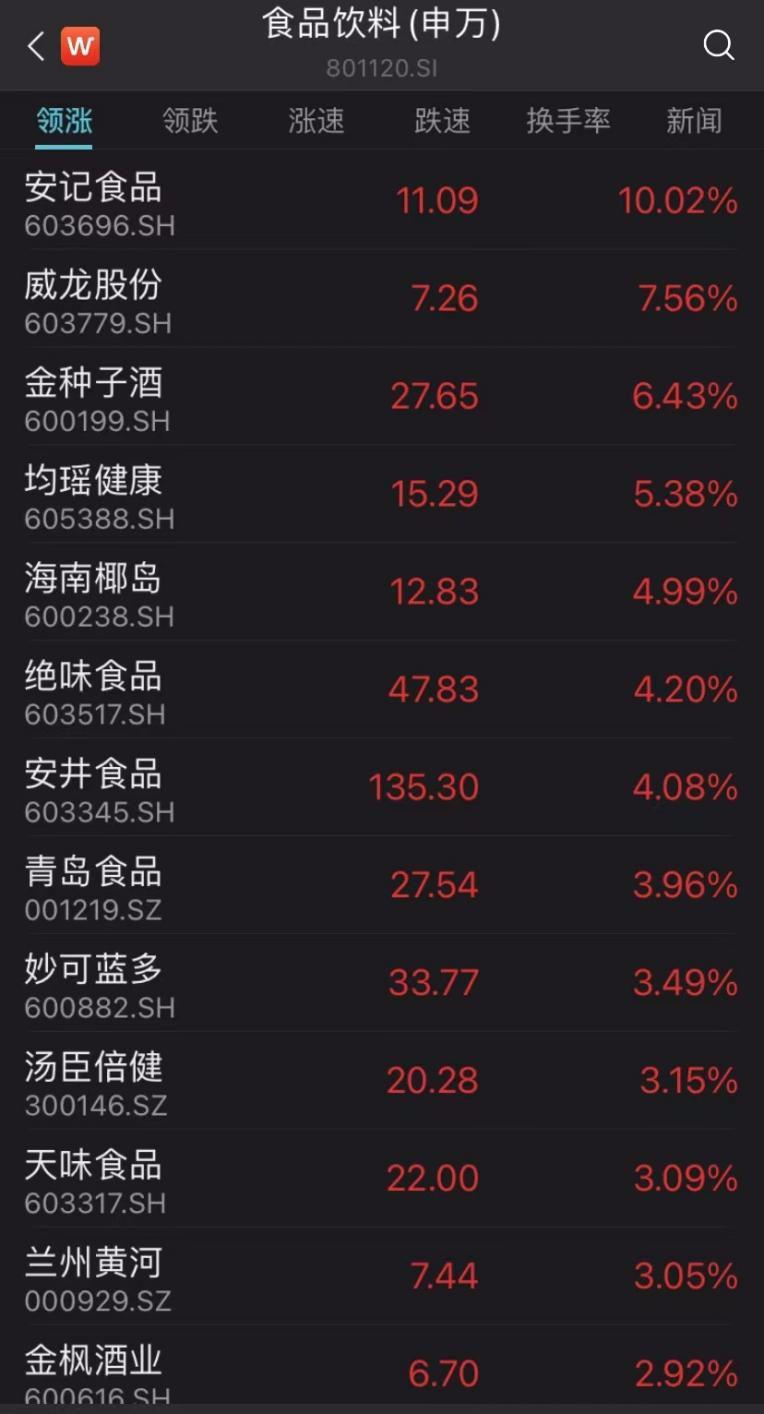The image size is (764, 1414).
Task: Open 安井食品 stock details
Action: pyautogui.click(x=382, y=789)
